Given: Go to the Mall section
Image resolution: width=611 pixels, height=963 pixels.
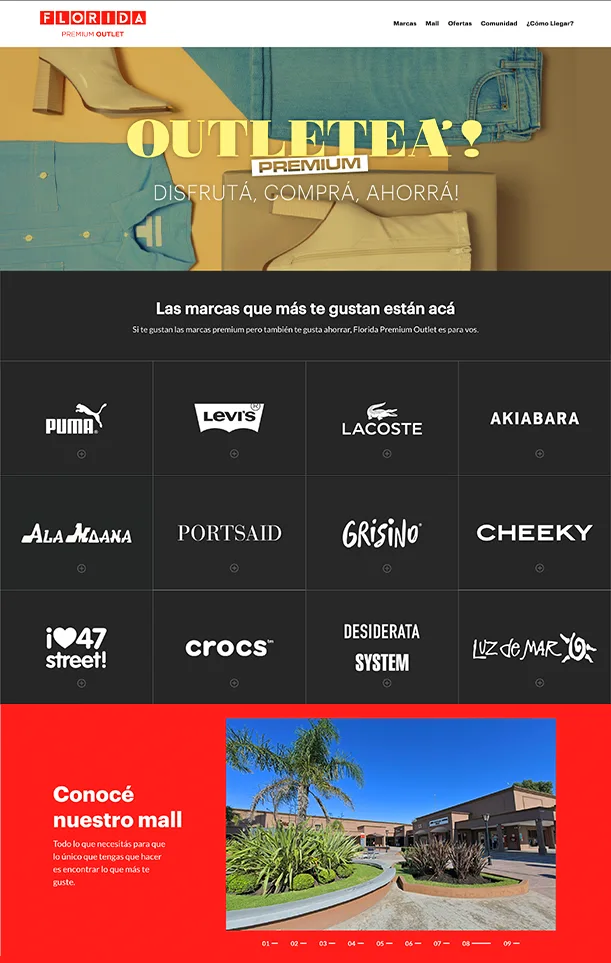Looking at the screenshot, I should (432, 23).
